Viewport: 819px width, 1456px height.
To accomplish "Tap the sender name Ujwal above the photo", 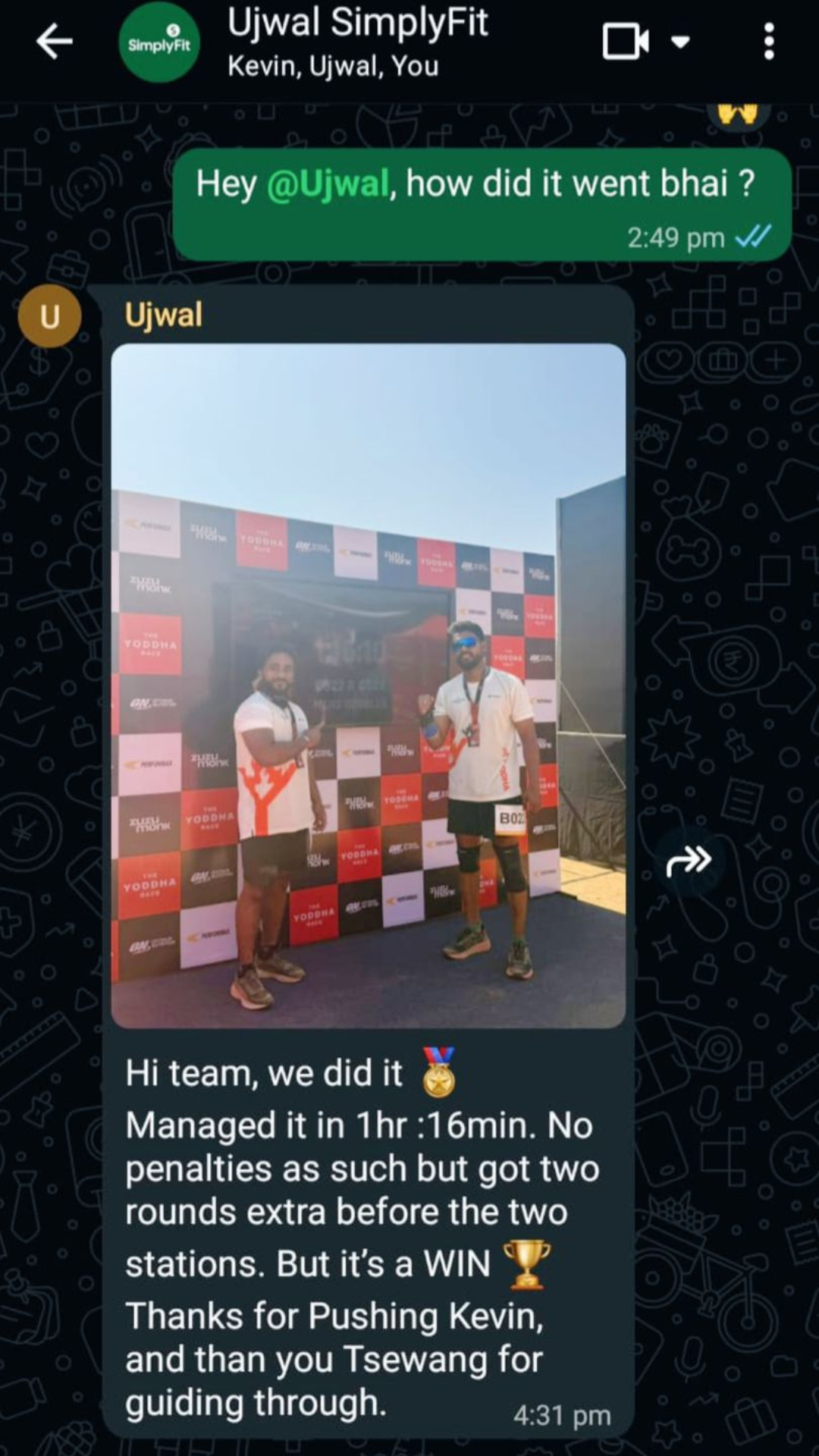I will [x=163, y=315].
